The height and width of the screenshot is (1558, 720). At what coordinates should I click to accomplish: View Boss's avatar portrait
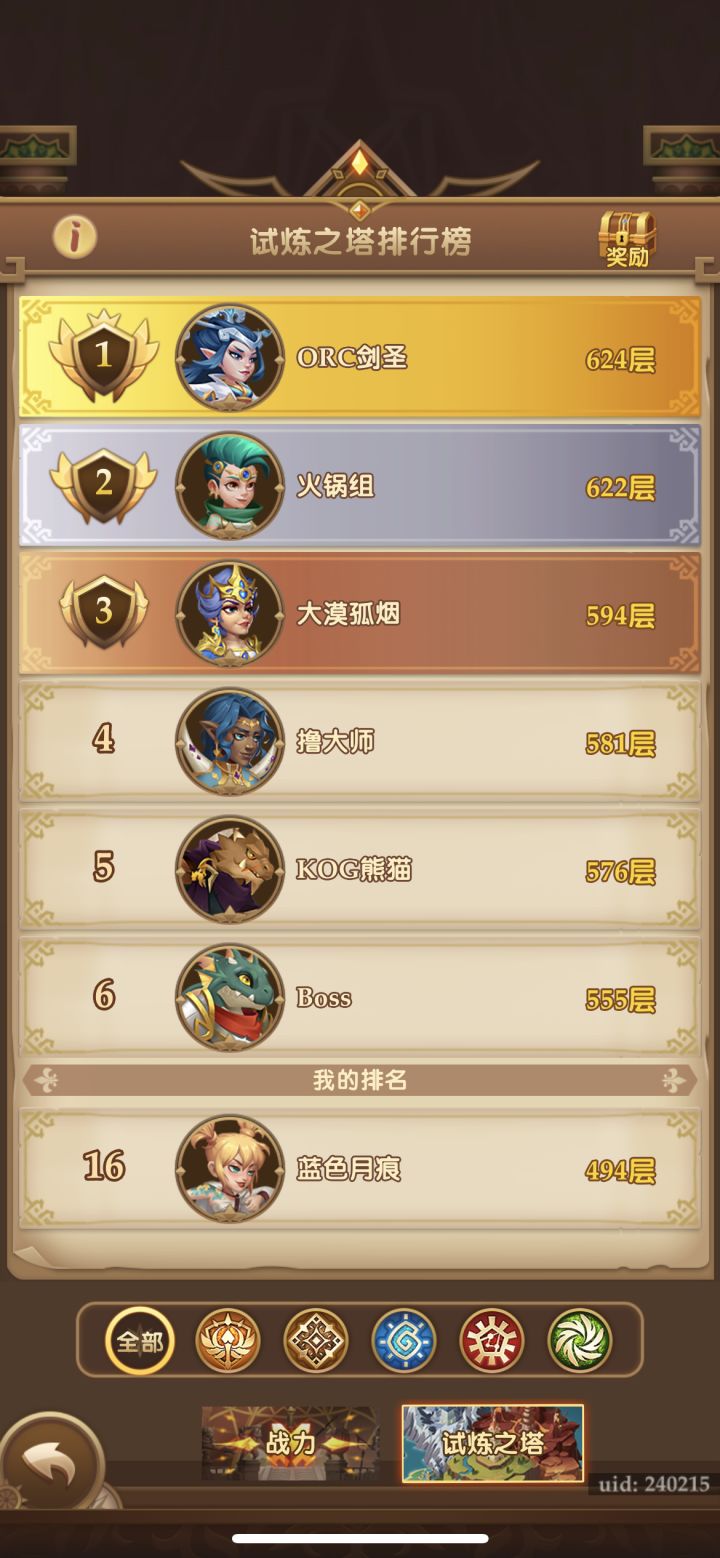pyautogui.click(x=228, y=995)
